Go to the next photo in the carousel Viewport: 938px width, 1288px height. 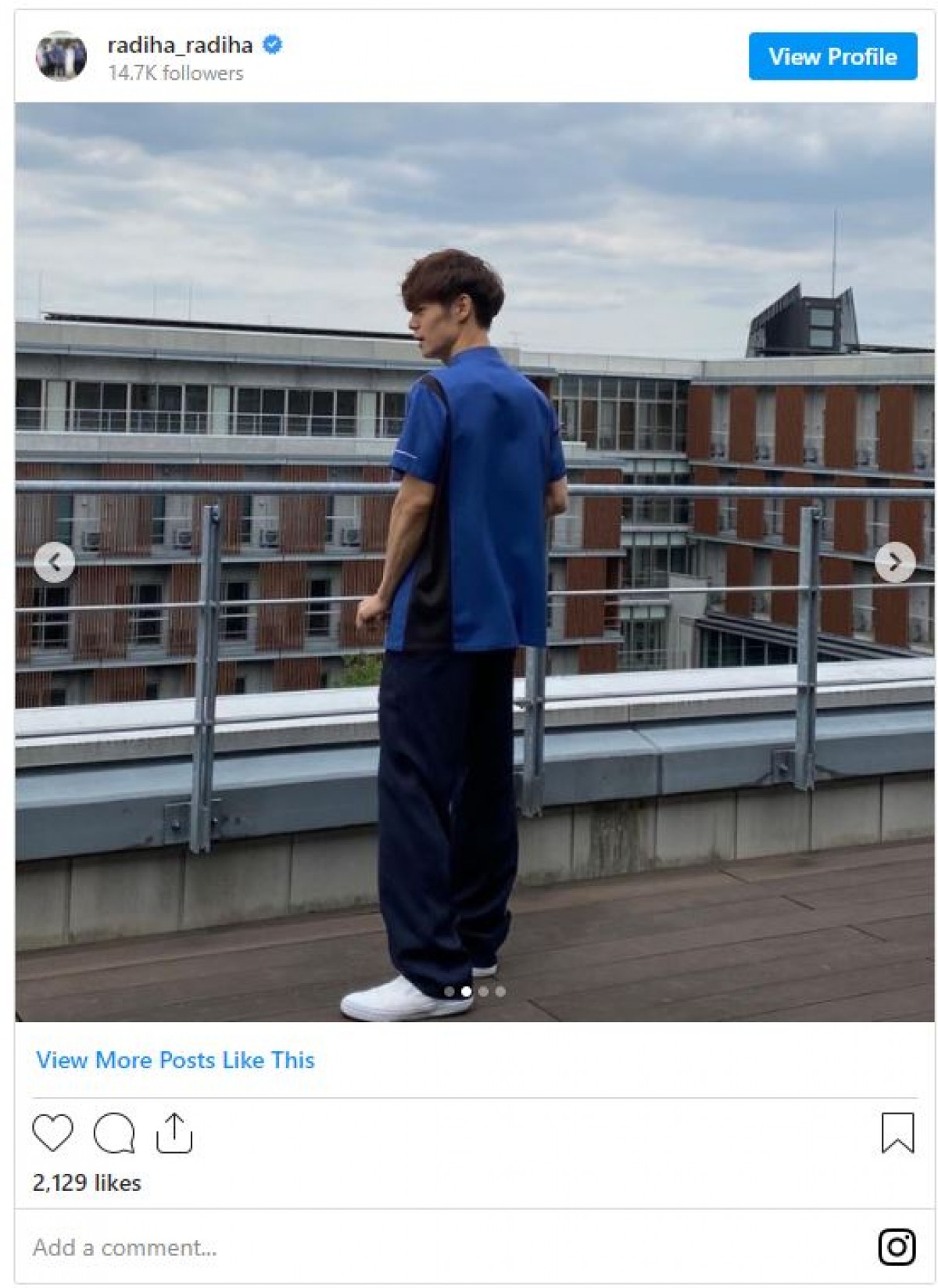(x=894, y=561)
